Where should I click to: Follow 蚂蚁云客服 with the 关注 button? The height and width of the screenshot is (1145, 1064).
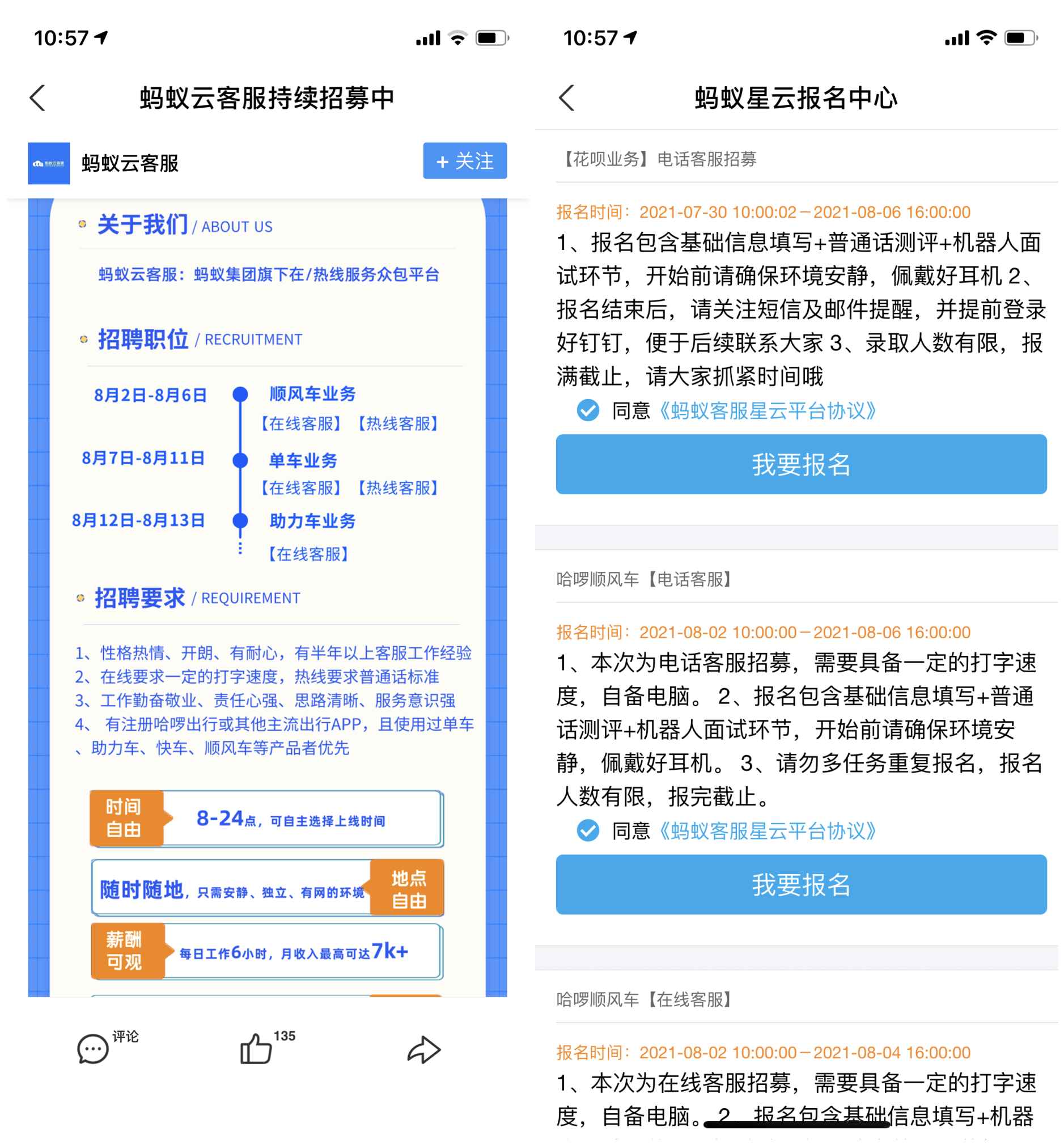(x=465, y=161)
